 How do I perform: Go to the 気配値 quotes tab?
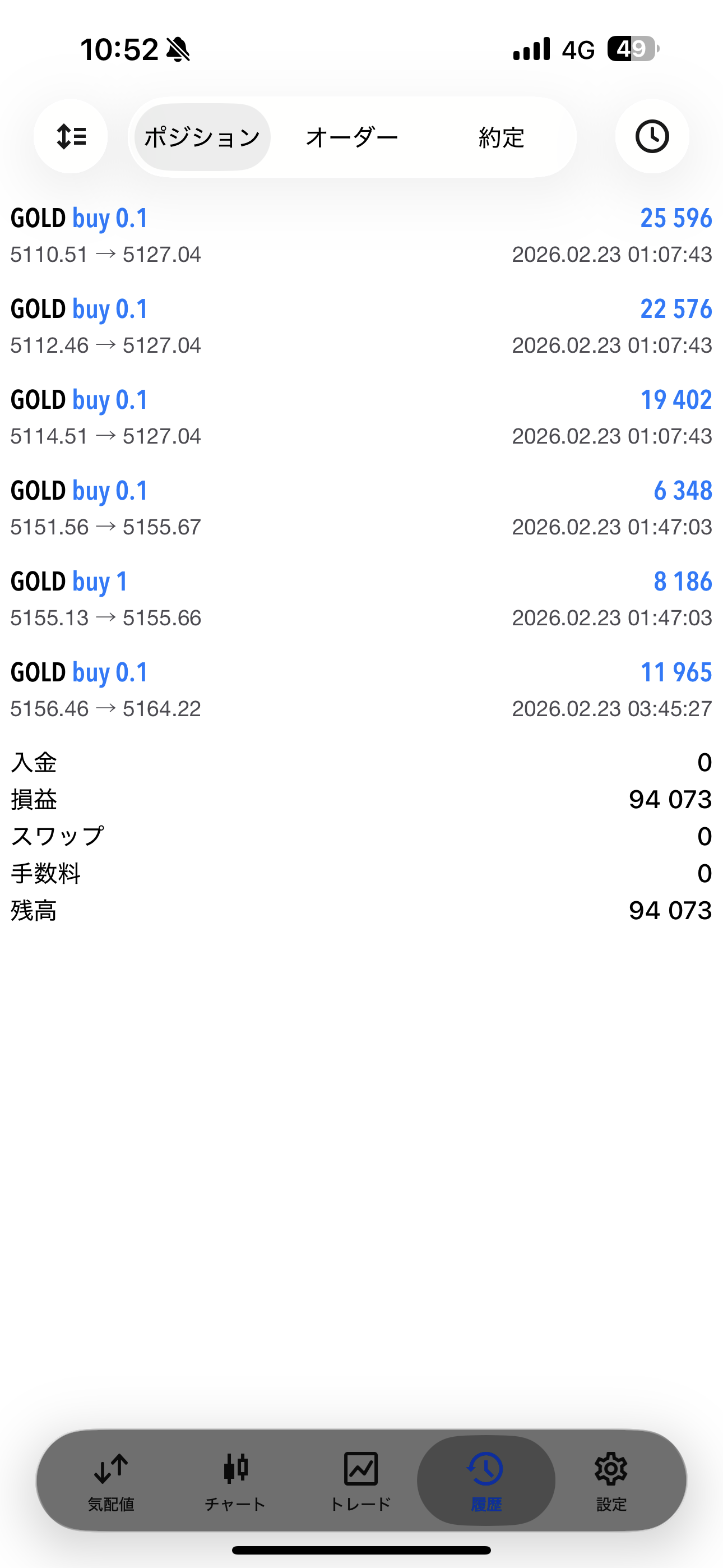coord(111,1481)
